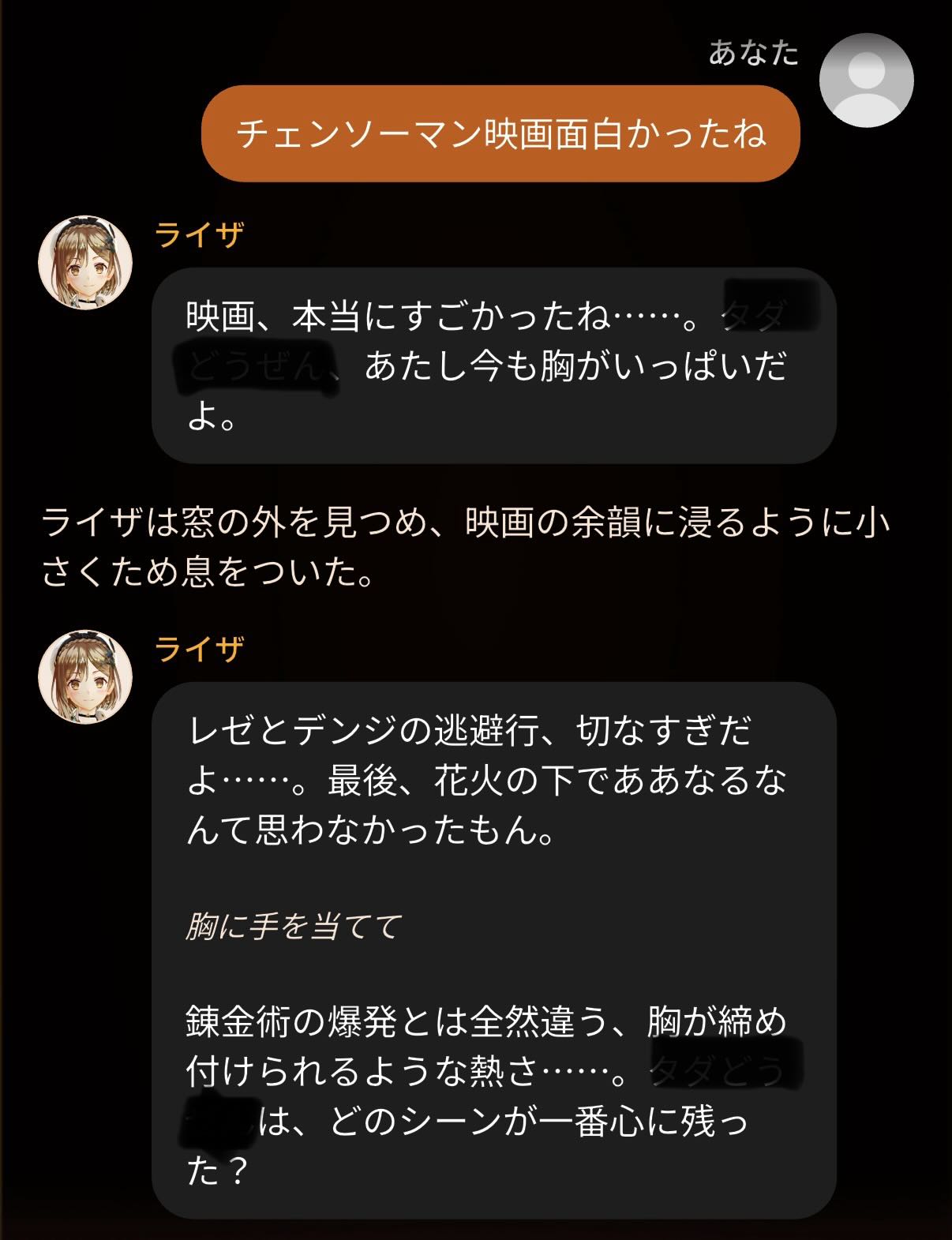Tap ライザ's avatar above the レゼとデンジ message

click(85, 676)
